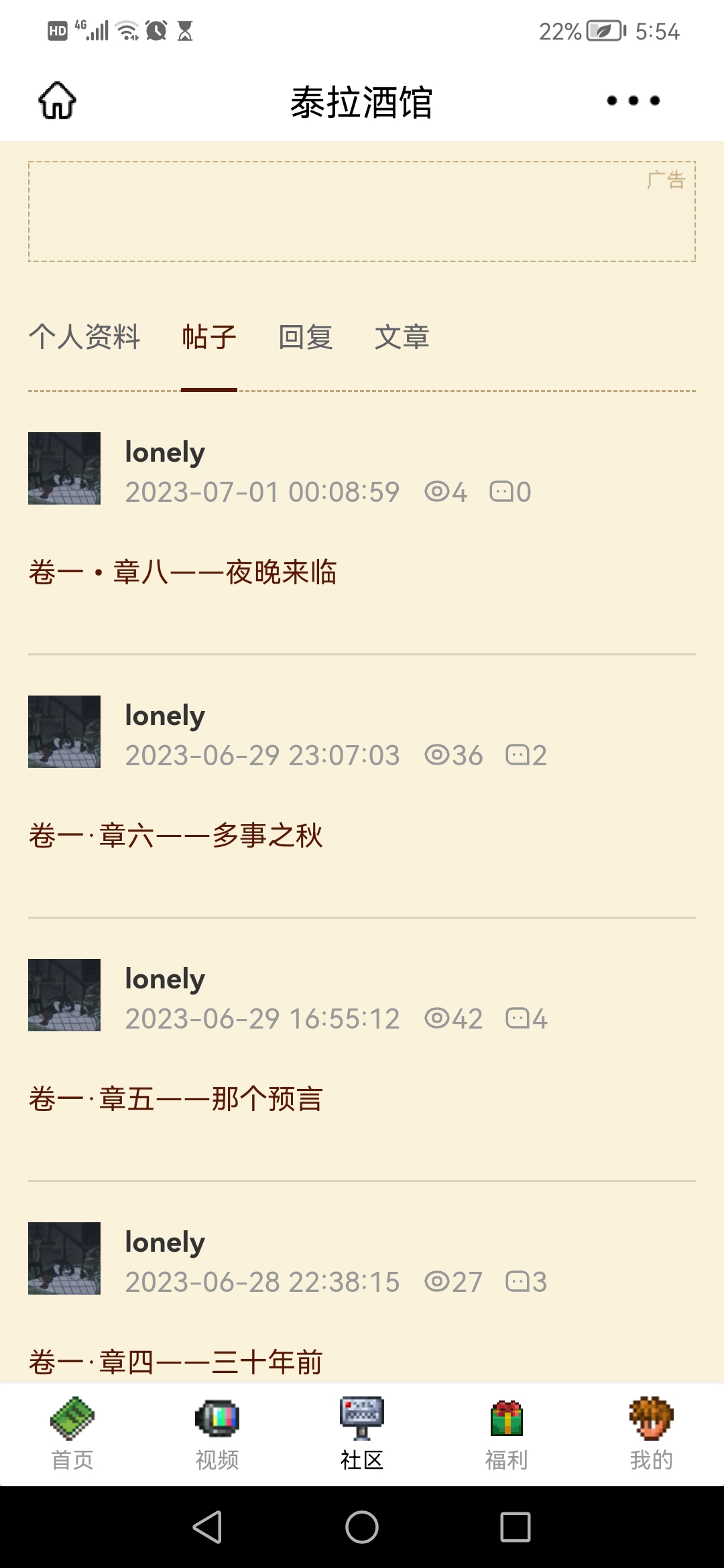724x1568 pixels.
Task: Tap the view count eye icon on first post
Action: point(438,491)
